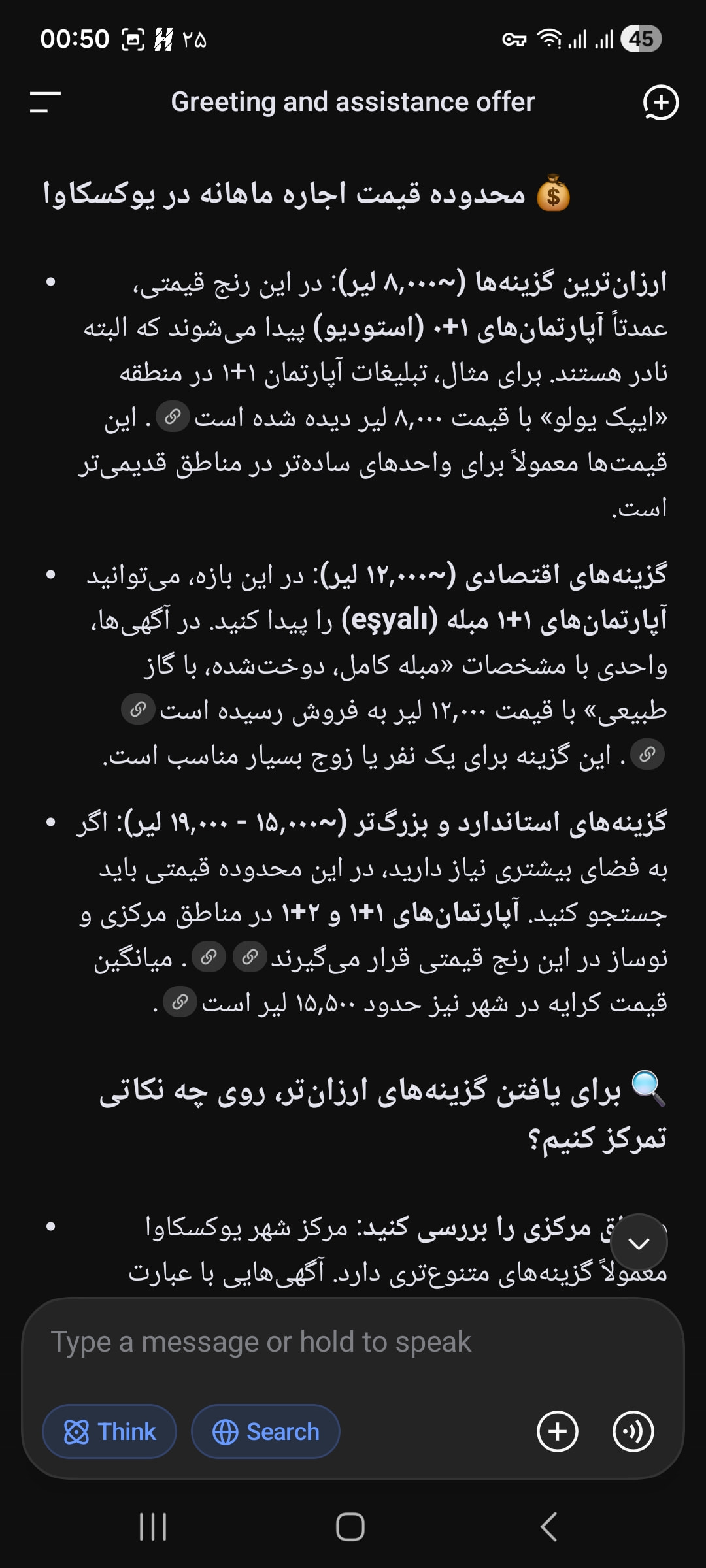Start a new chat
706x1568 pixels.
[x=661, y=103]
